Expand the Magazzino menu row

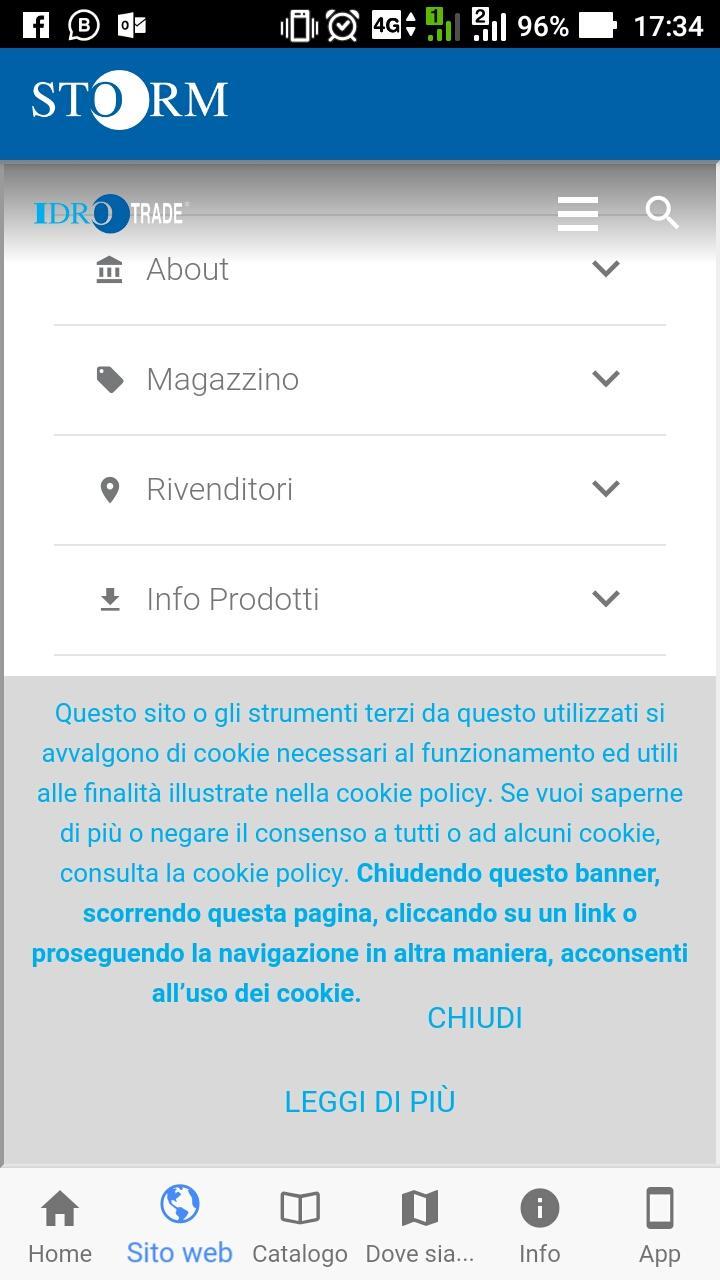(360, 379)
